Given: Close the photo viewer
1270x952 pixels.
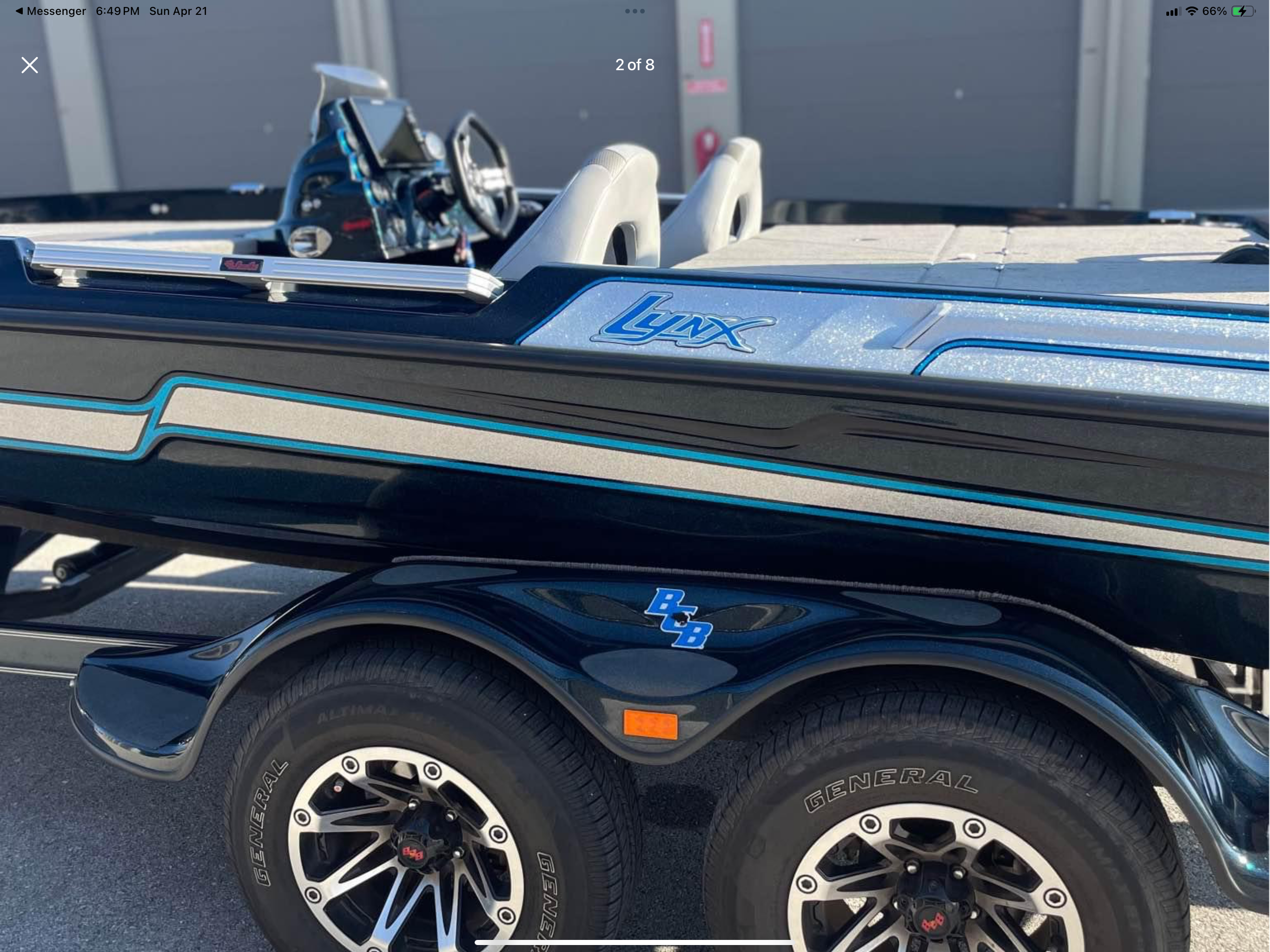Looking at the screenshot, I should [x=30, y=65].
